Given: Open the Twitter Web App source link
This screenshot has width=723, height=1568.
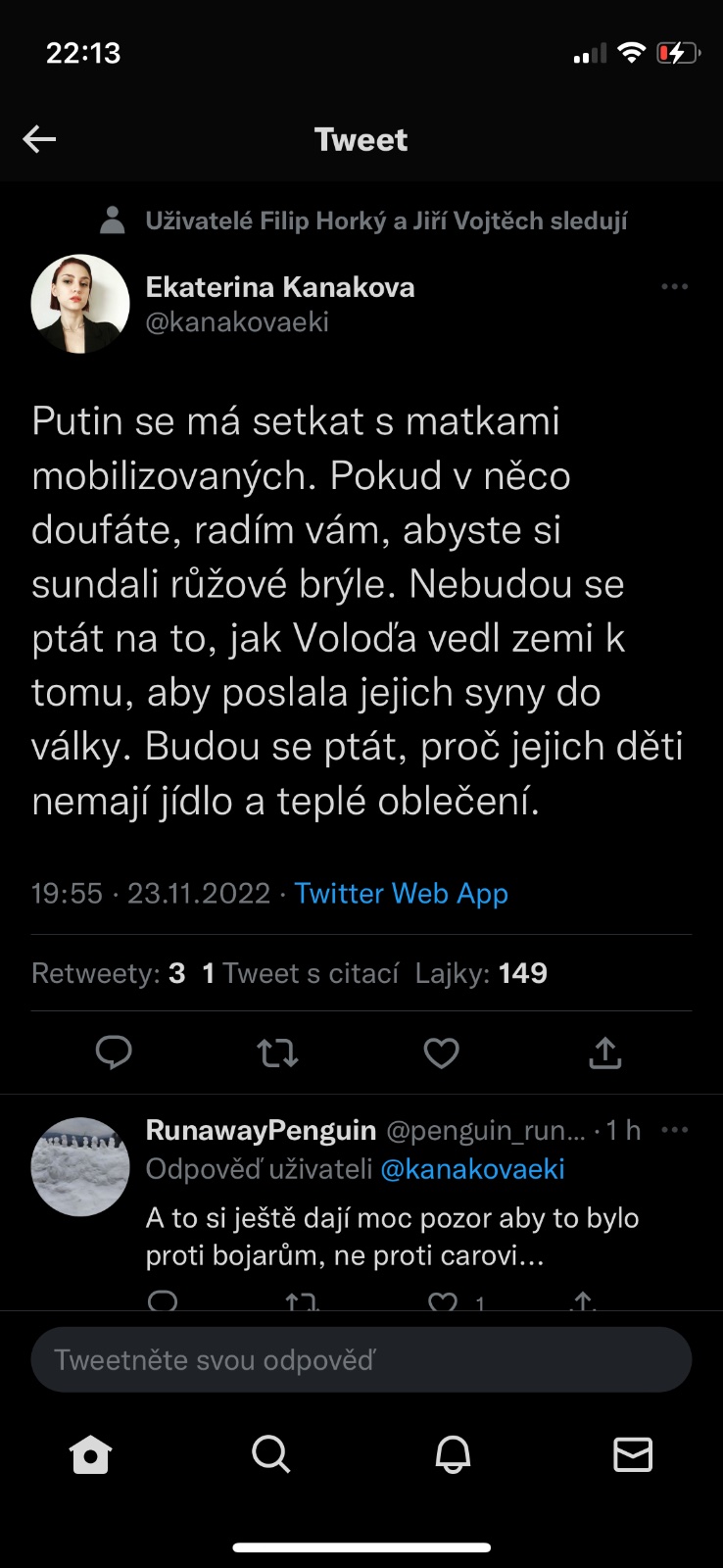Looking at the screenshot, I should coord(401,894).
